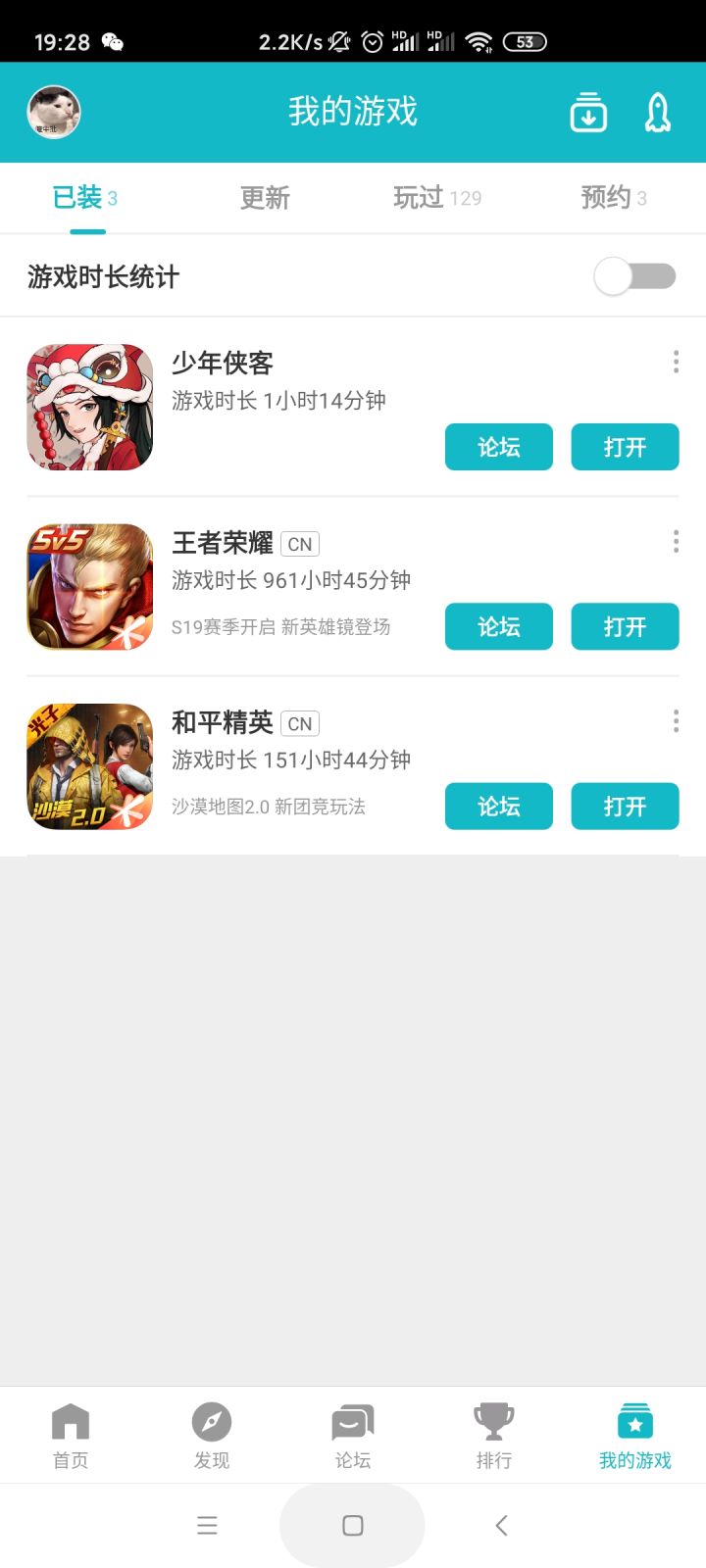The height and width of the screenshot is (1568, 706).
Task: Open the three-dot menu for 王者荣耀
Action: click(x=675, y=541)
